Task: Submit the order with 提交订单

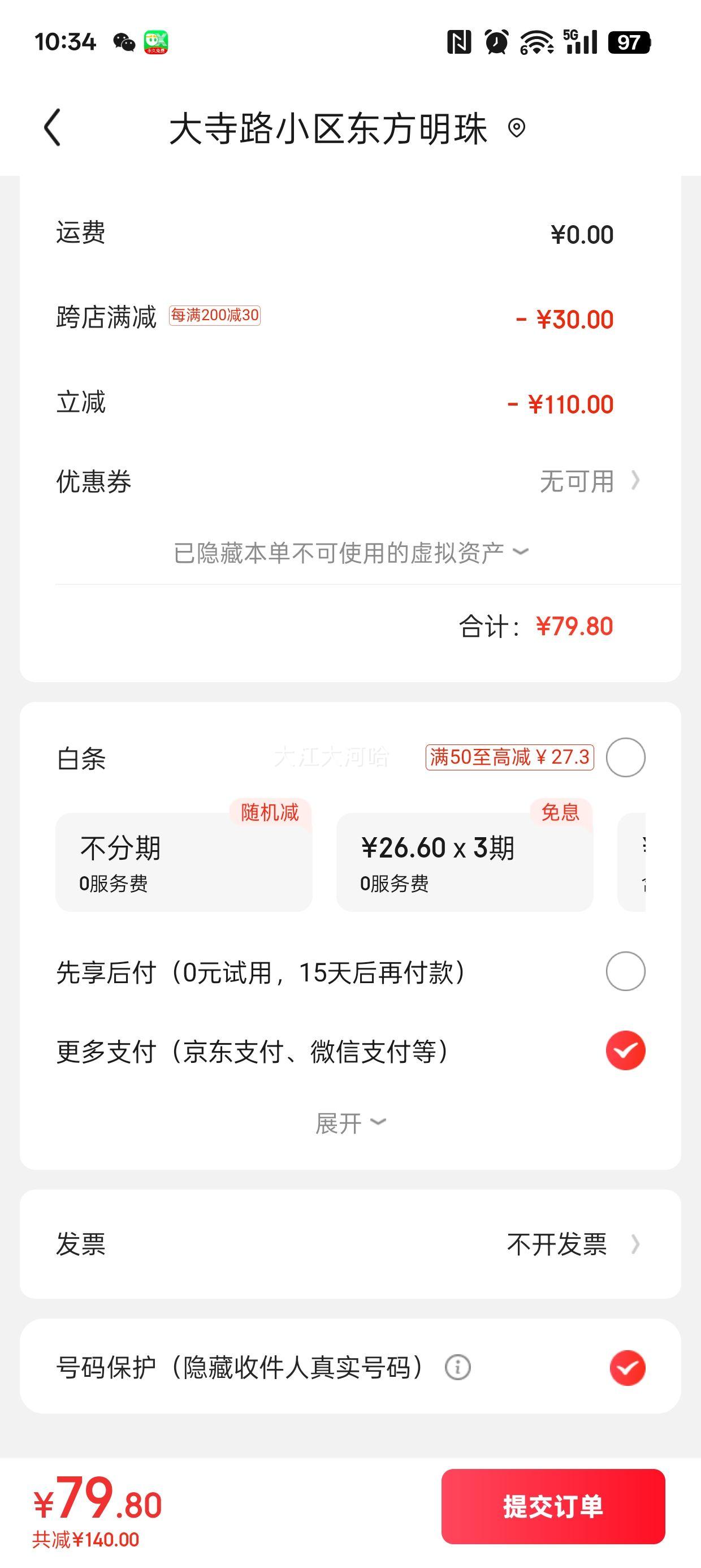Action: point(553,1506)
